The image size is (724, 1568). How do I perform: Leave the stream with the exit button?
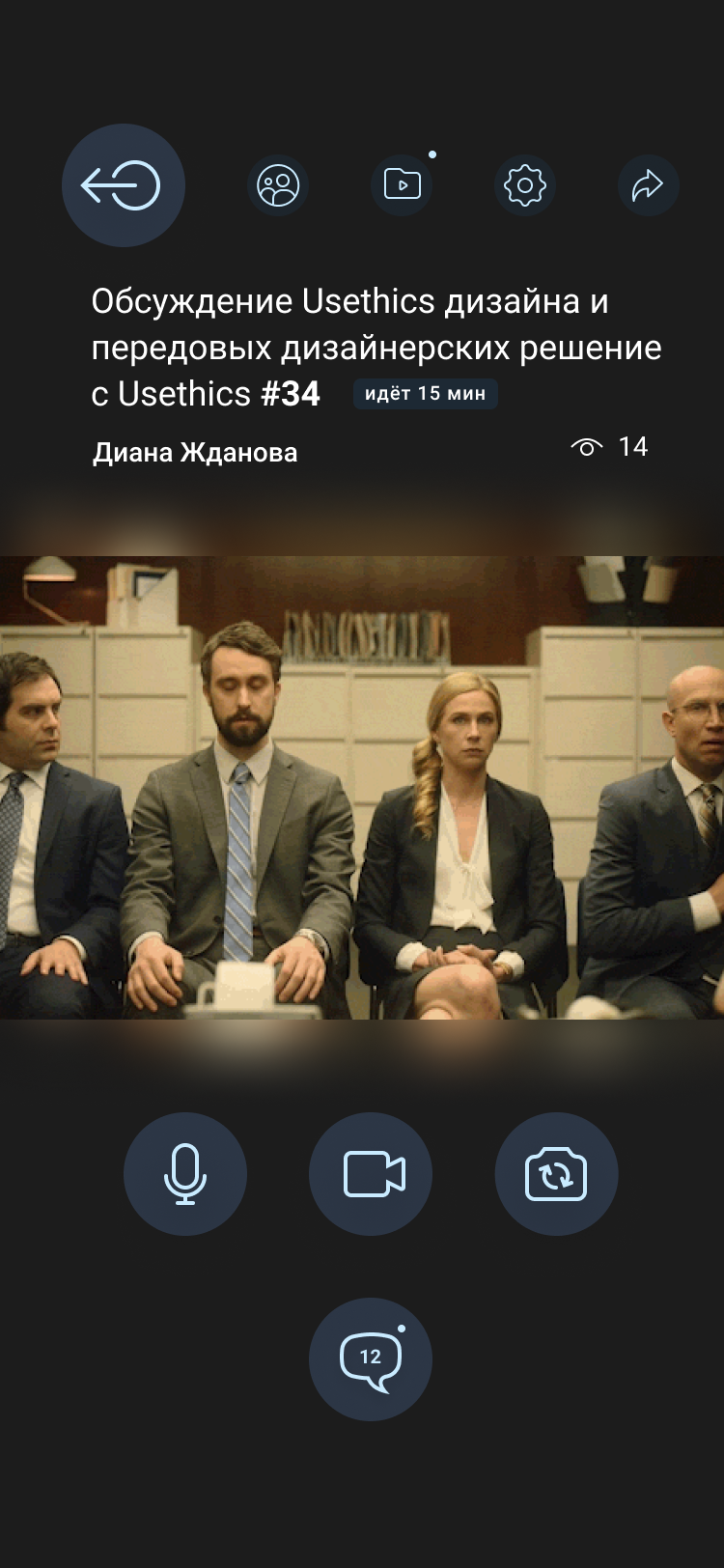[x=123, y=185]
